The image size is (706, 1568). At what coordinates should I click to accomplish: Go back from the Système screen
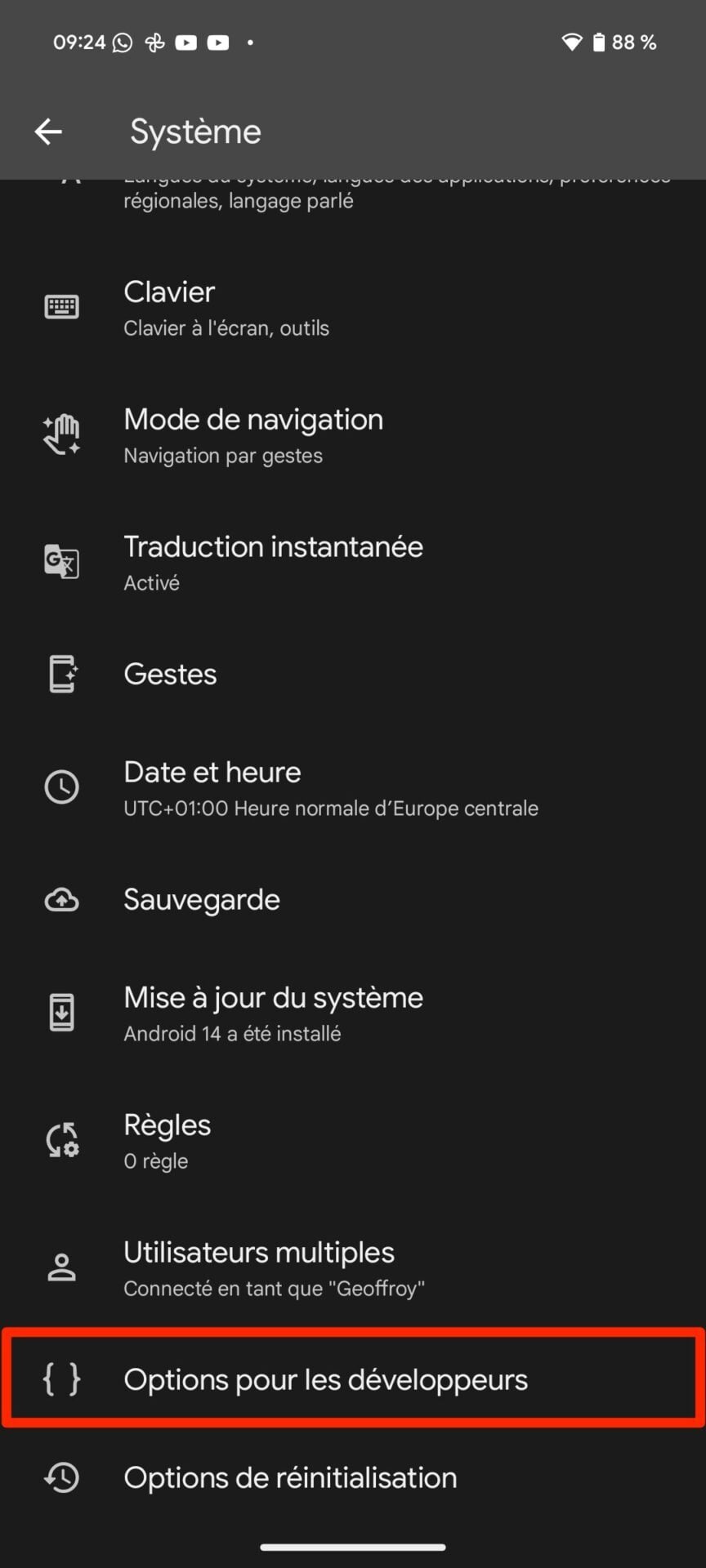(x=48, y=131)
